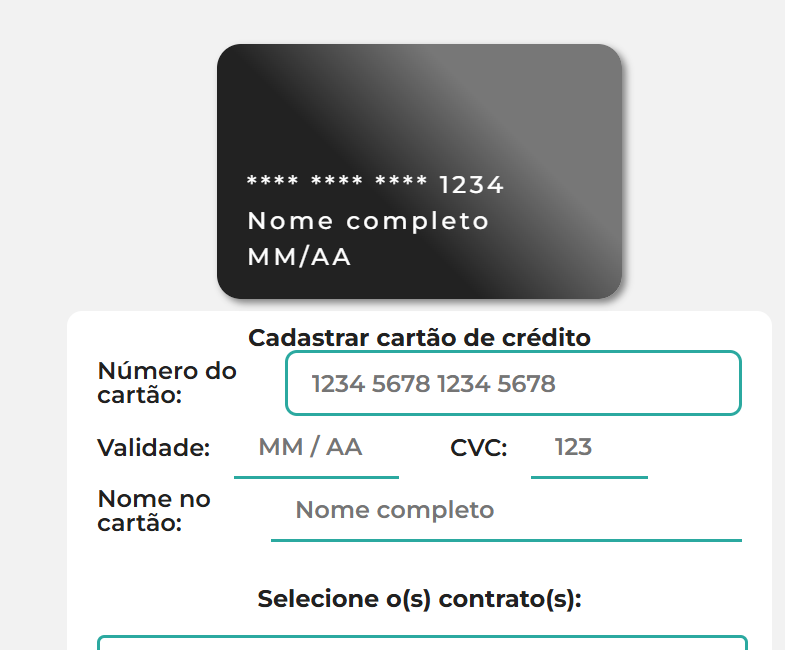
Task: Focus the Validade MM / AA field
Action: [x=315, y=447]
